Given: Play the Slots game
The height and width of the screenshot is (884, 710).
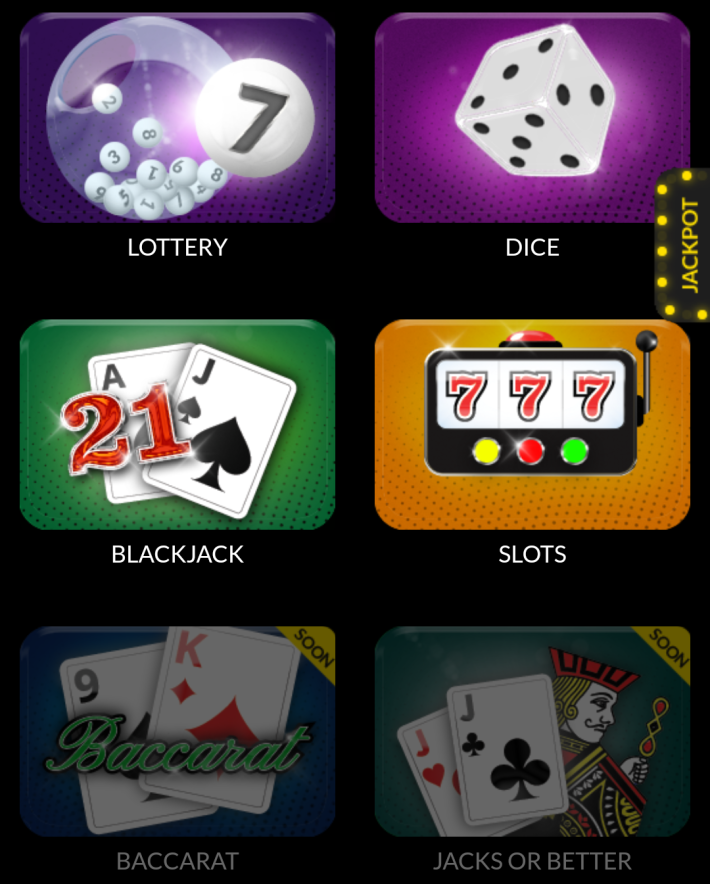Looking at the screenshot, I should [531, 425].
